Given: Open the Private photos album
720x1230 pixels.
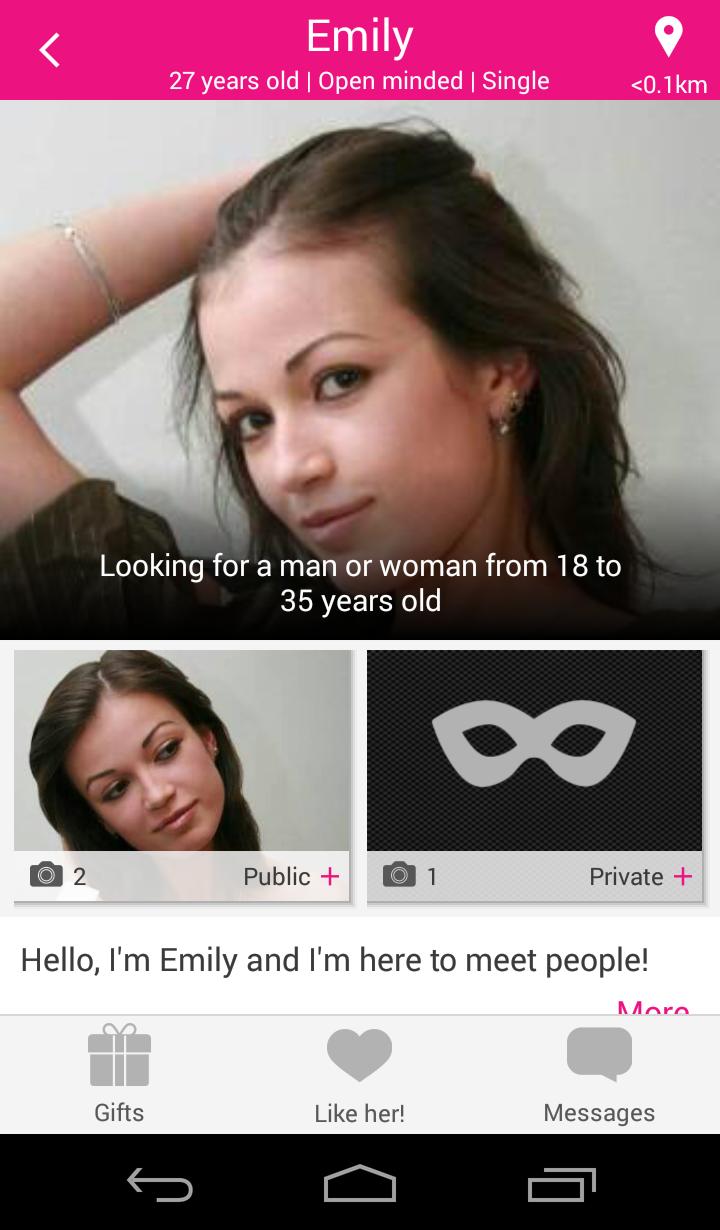Looking at the screenshot, I should [535, 777].
